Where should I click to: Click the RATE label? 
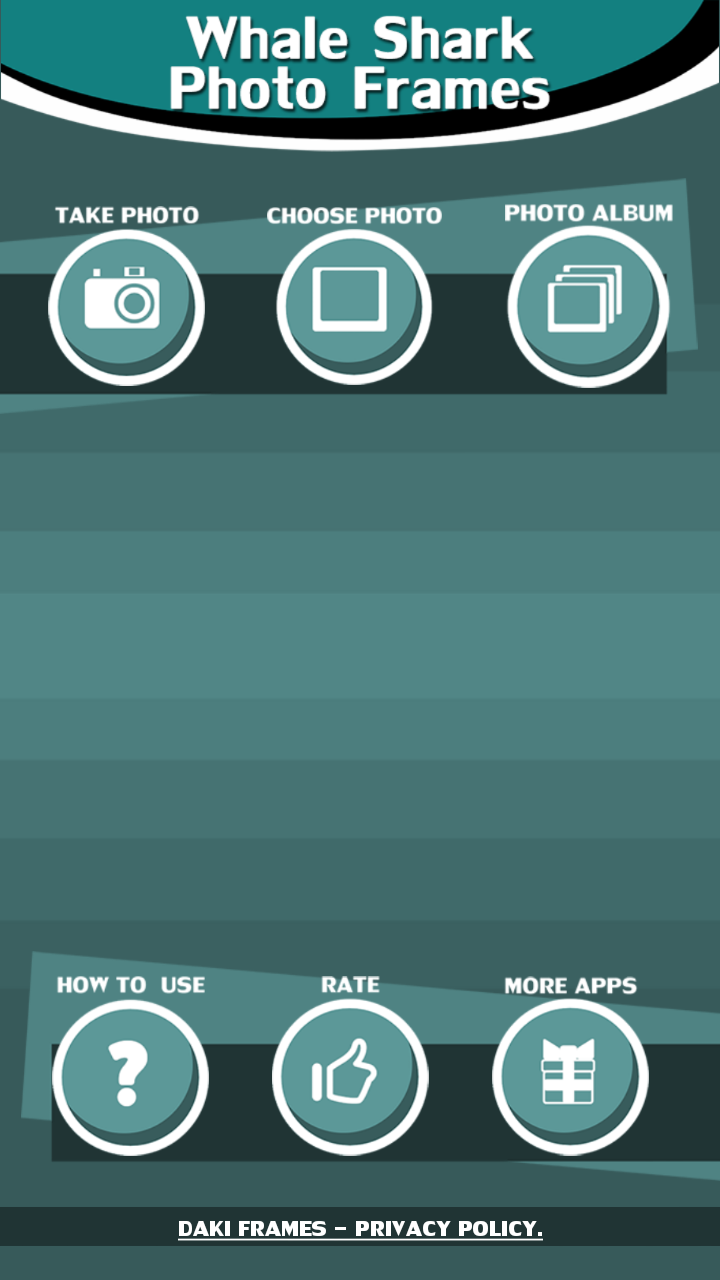tap(350, 984)
